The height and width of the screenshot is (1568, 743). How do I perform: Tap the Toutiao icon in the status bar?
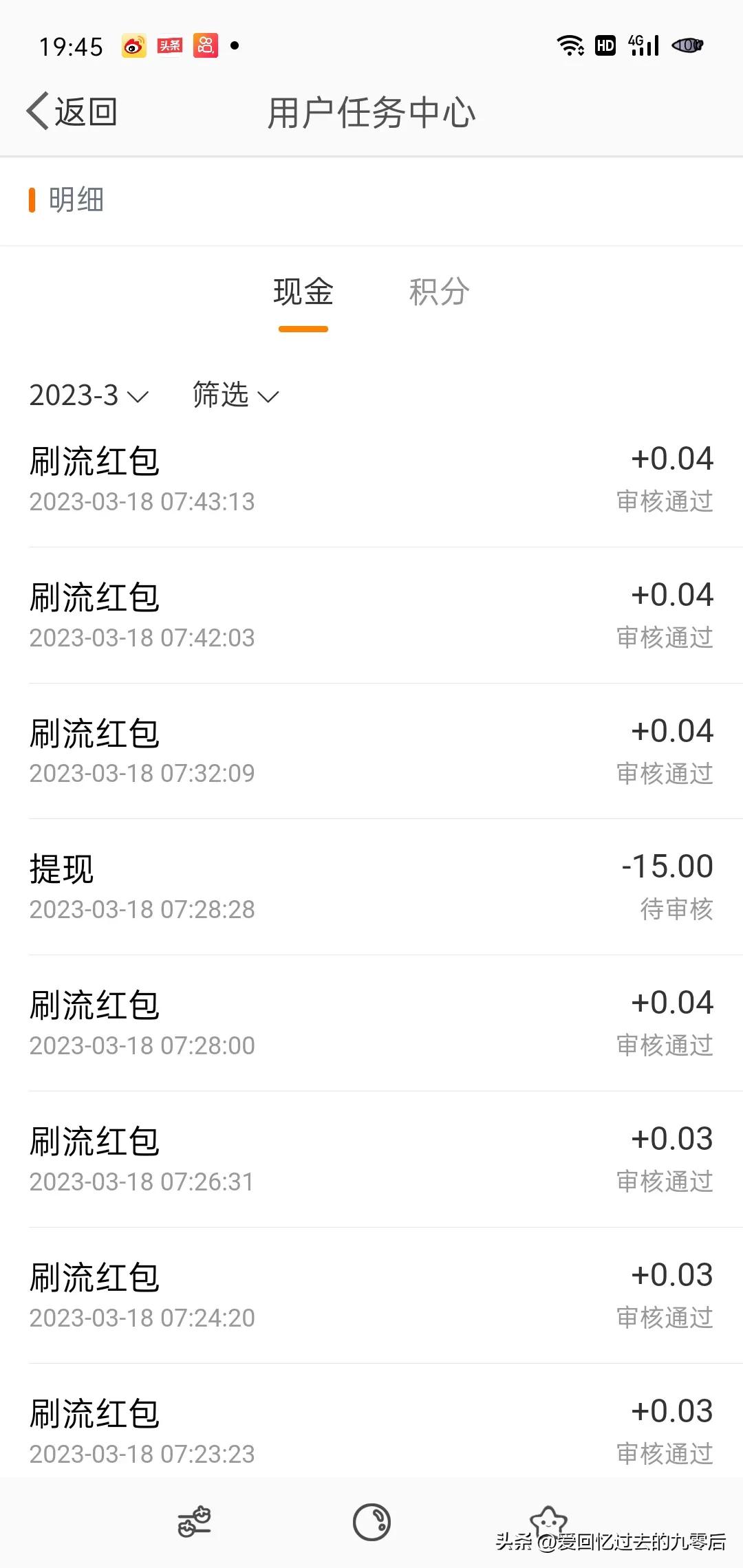point(170,45)
